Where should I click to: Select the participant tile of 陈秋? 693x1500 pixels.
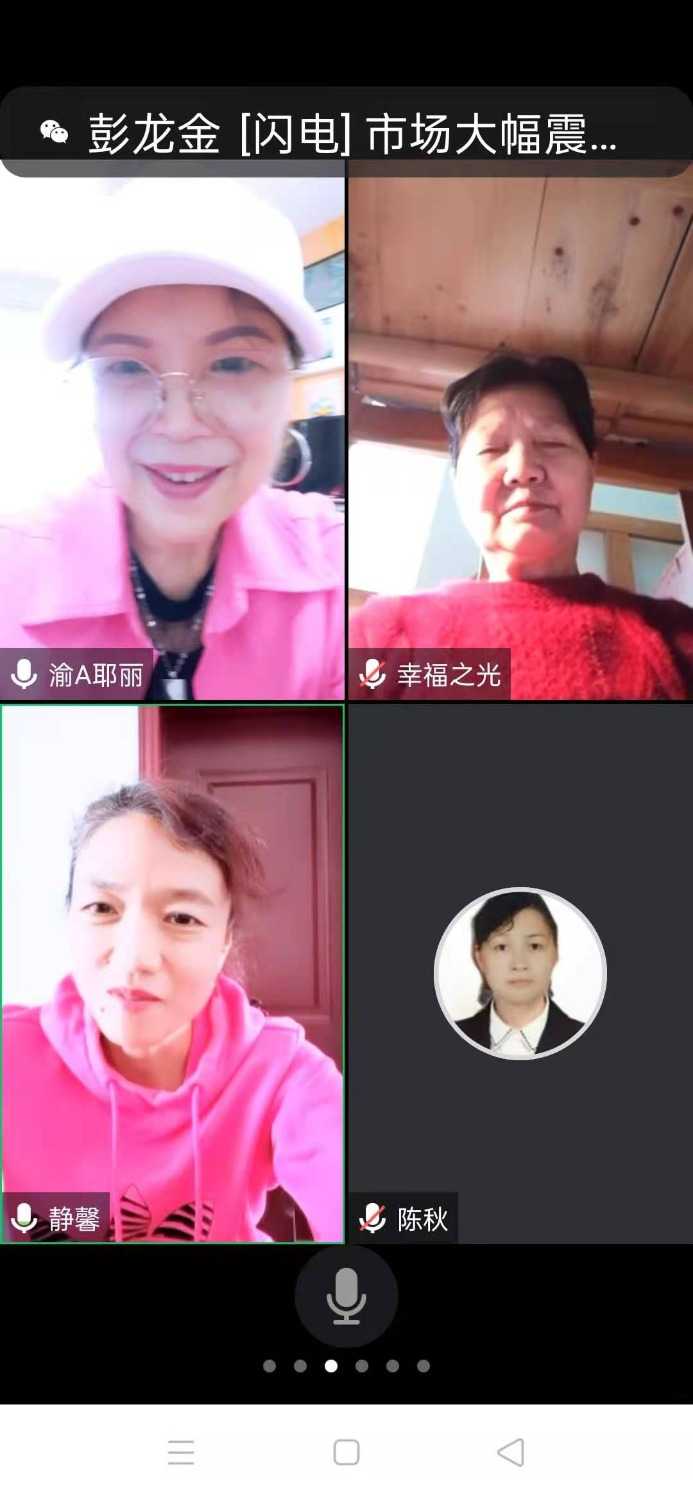coord(520,972)
